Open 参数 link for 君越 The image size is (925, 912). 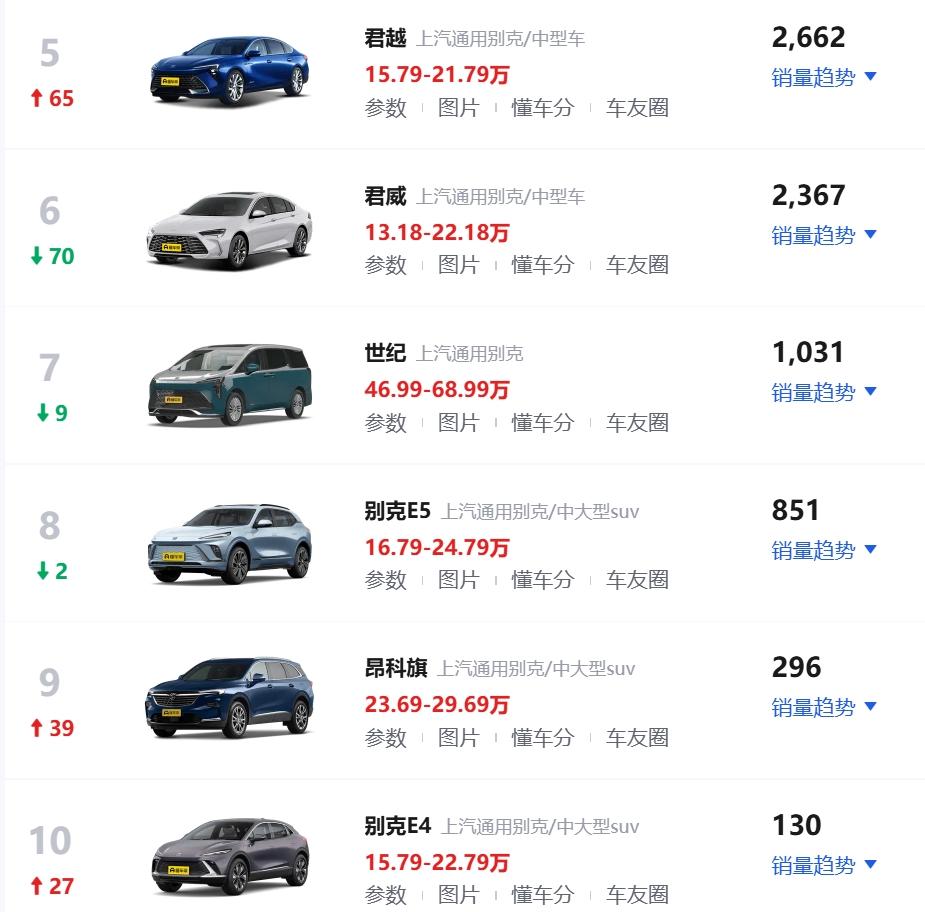[x=385, y=108]
